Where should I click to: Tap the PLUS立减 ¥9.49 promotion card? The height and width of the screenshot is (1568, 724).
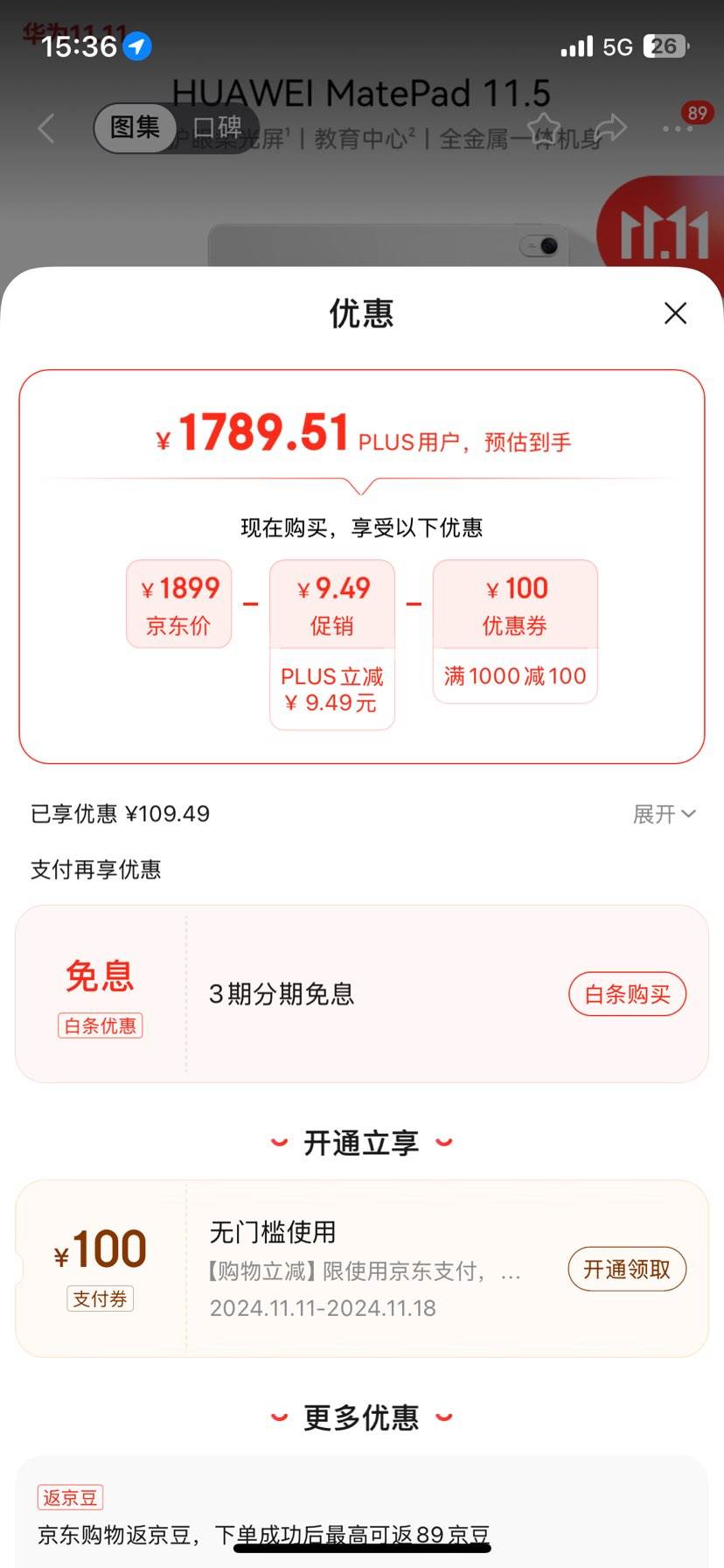pyautogui.click(x=332, y=643)
